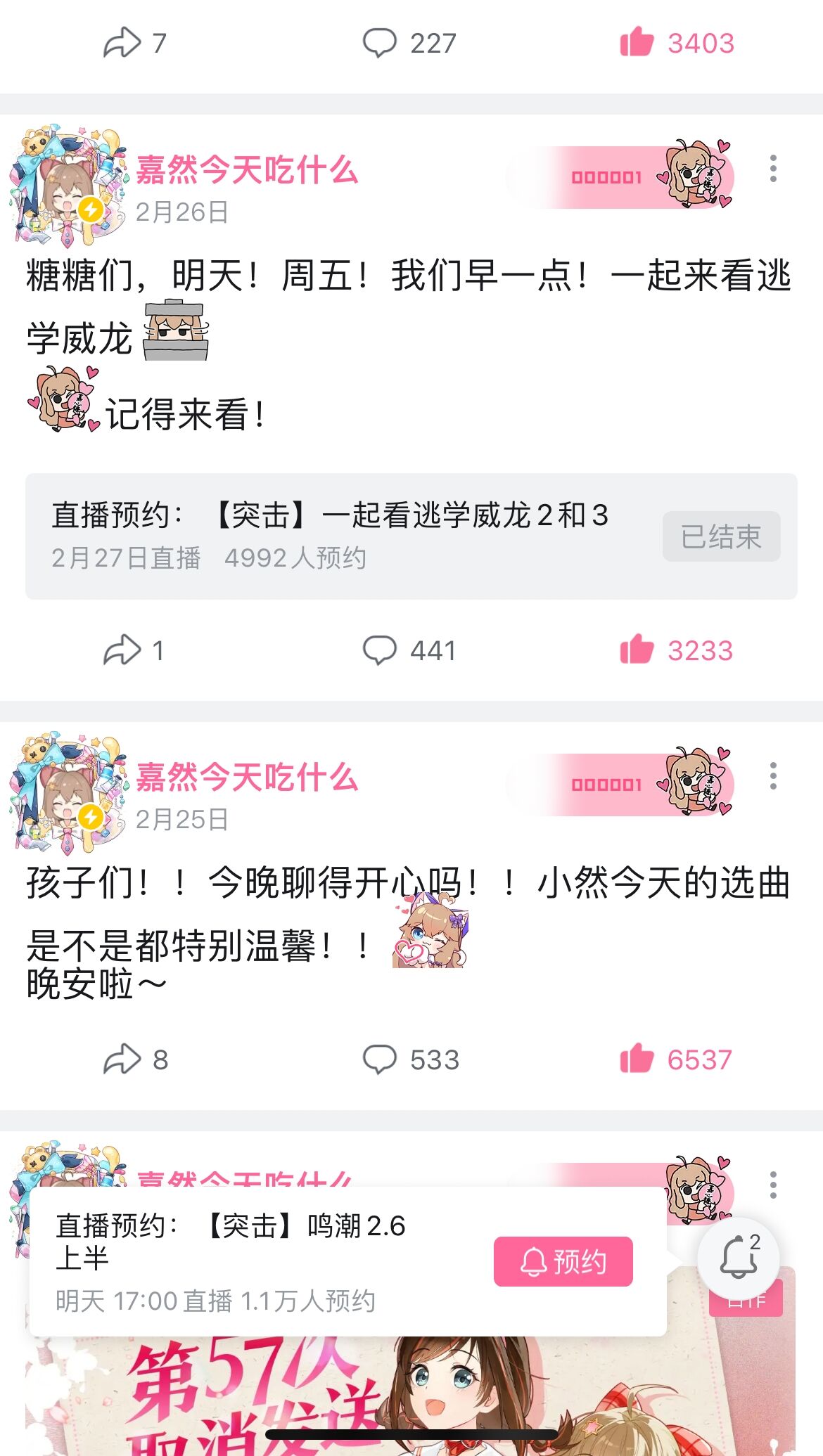The height and width of the screenshot is (1456, 823).
Task: Tap 预约 to reserve the 鸣潮2.6 livestream
Action: tap(563, 1261)
